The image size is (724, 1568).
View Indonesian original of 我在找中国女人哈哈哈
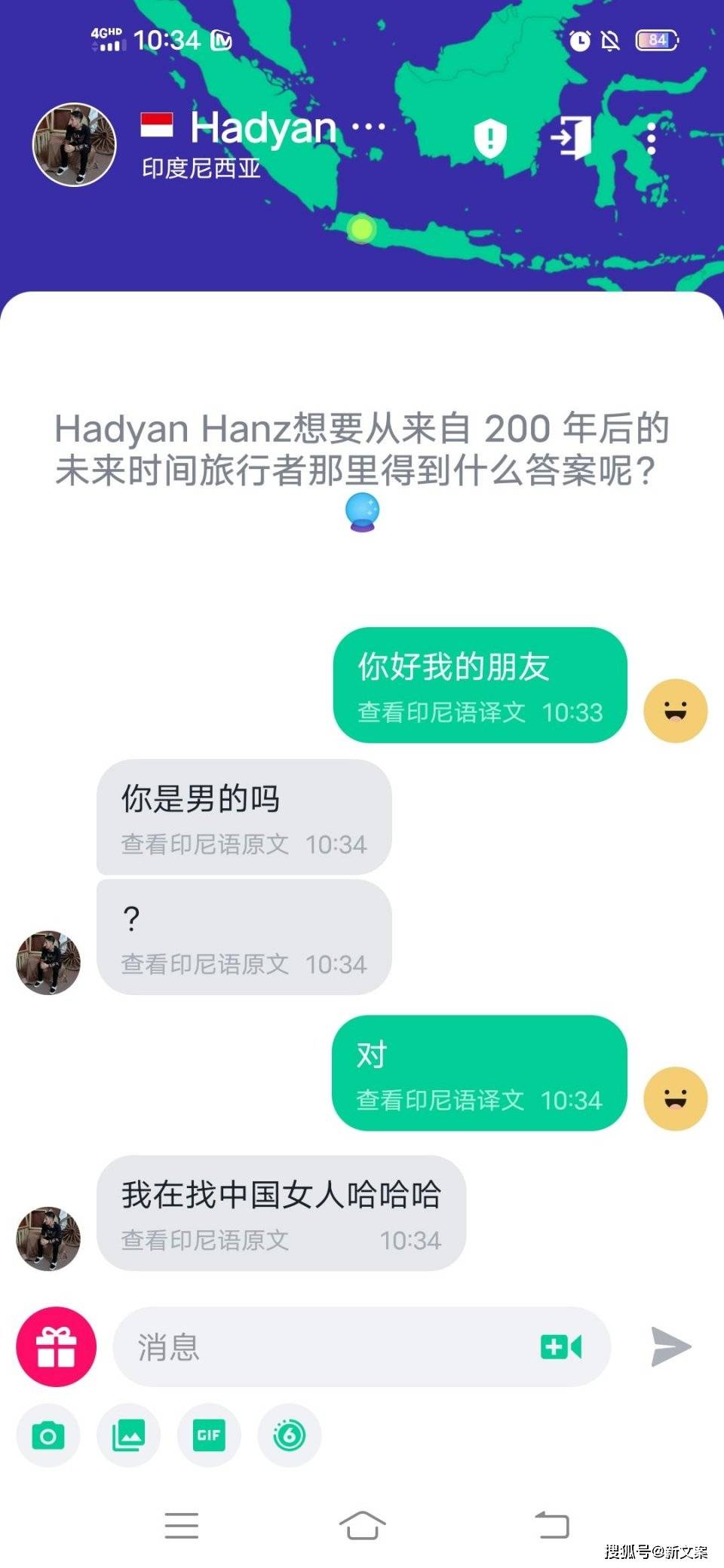205,1240
